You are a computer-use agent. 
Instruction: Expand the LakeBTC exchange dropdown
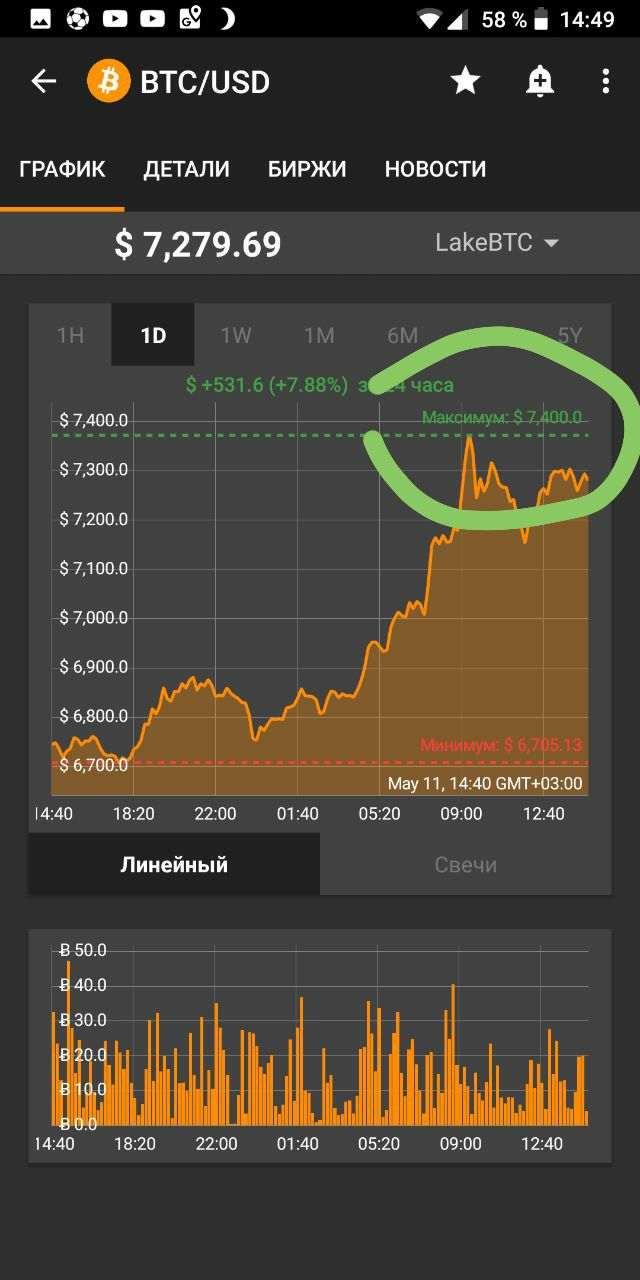point(497,243)
